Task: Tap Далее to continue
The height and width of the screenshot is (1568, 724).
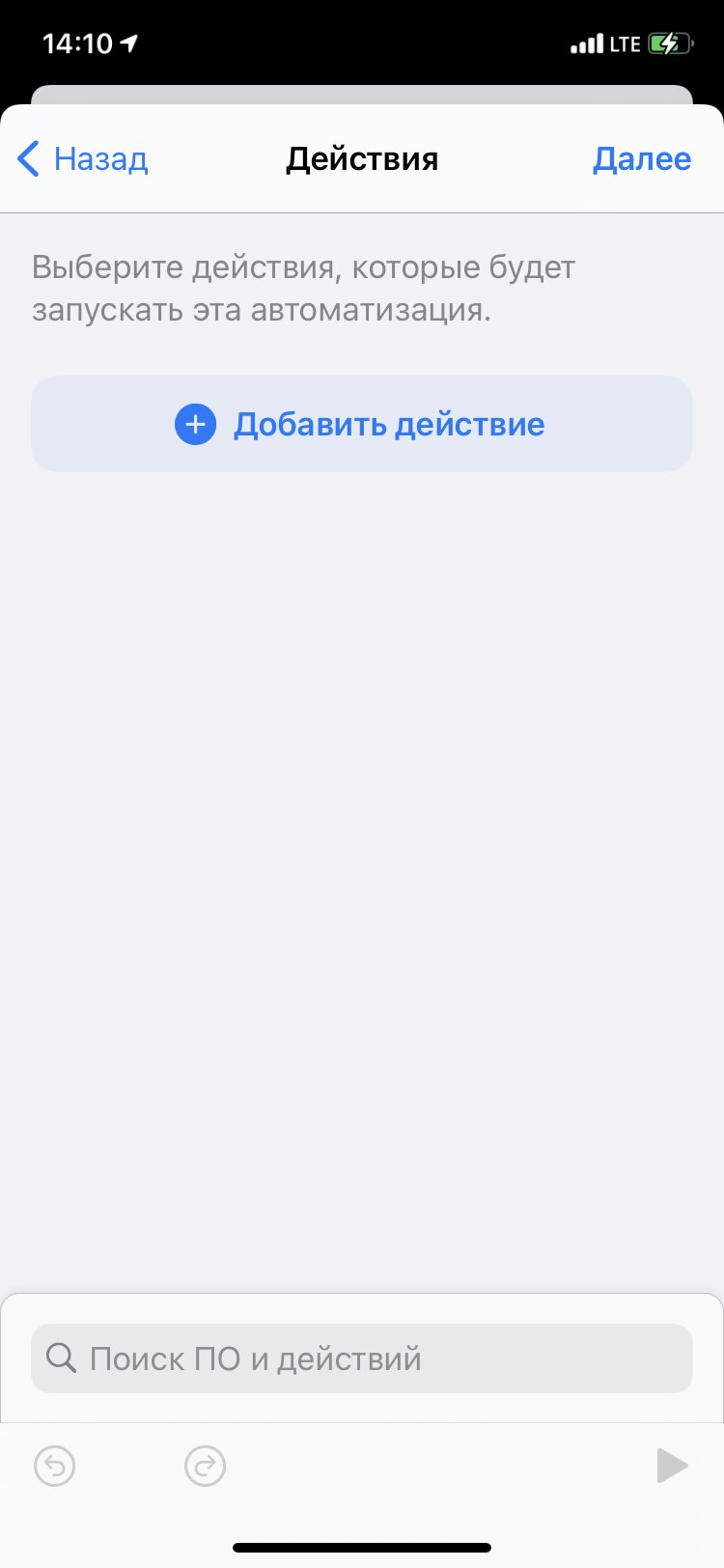Action: click(642, 158)
